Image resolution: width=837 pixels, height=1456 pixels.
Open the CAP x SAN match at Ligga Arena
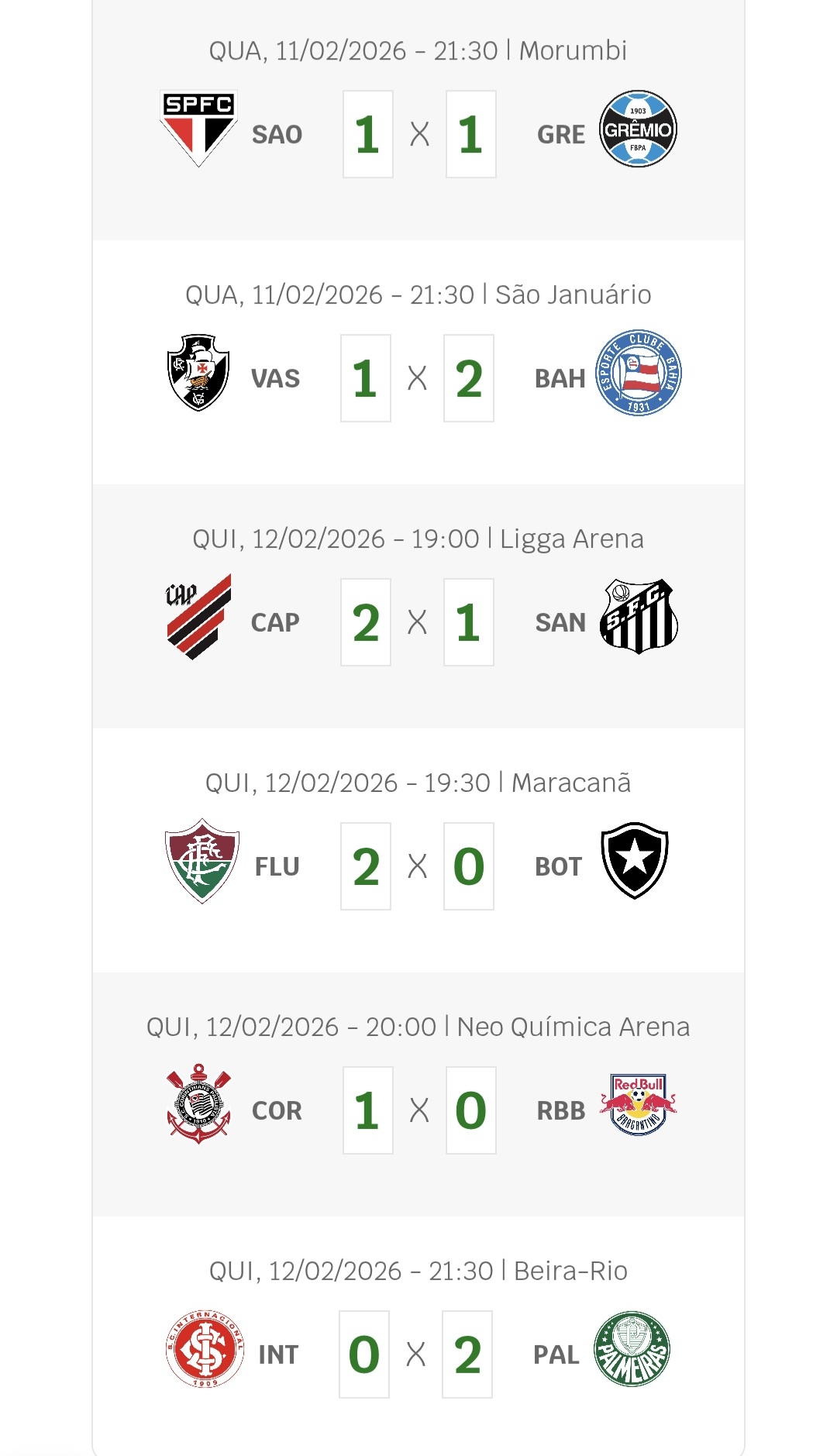point(418,622)
